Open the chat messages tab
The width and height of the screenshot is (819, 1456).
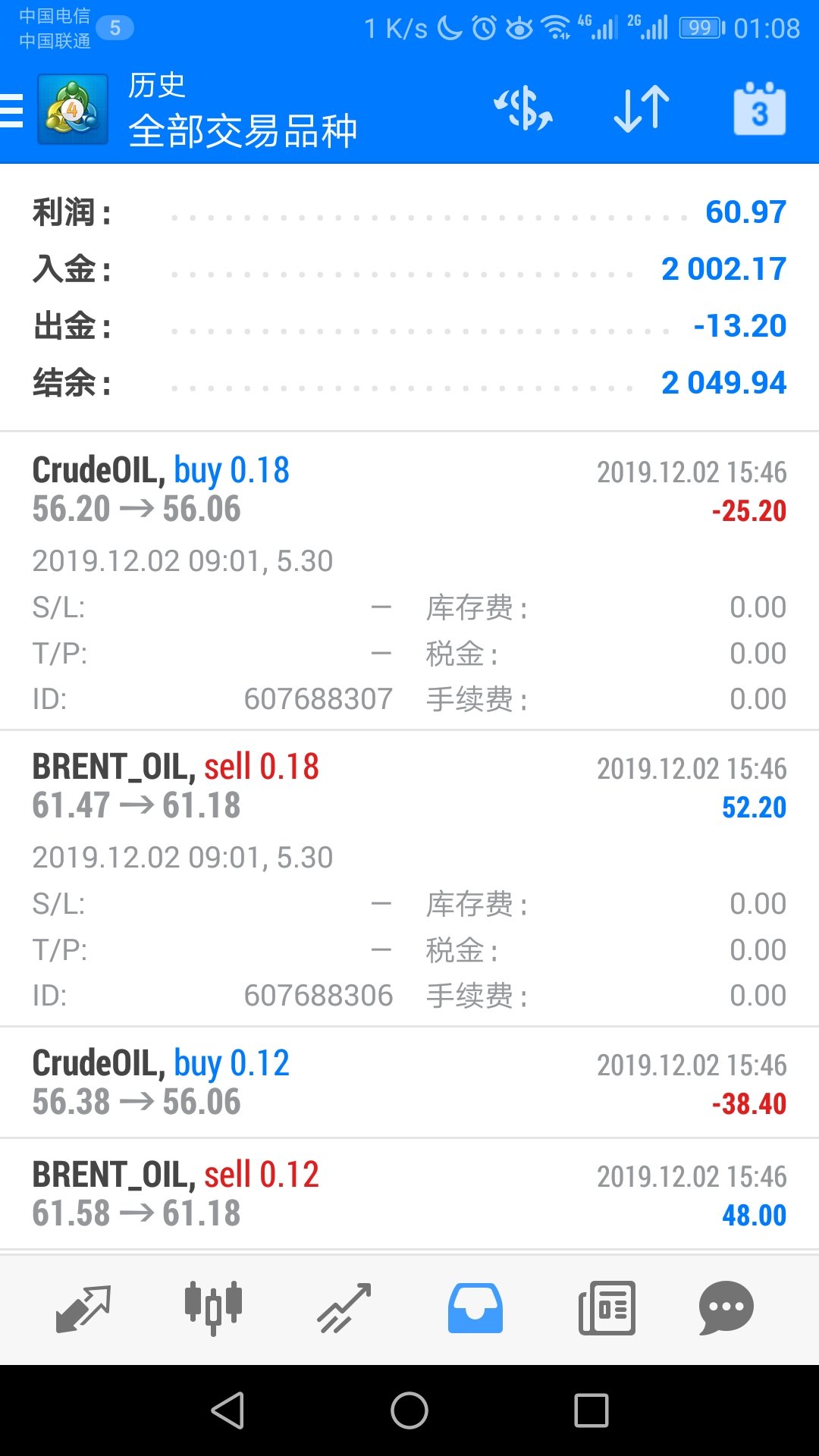pos(726,1308)
